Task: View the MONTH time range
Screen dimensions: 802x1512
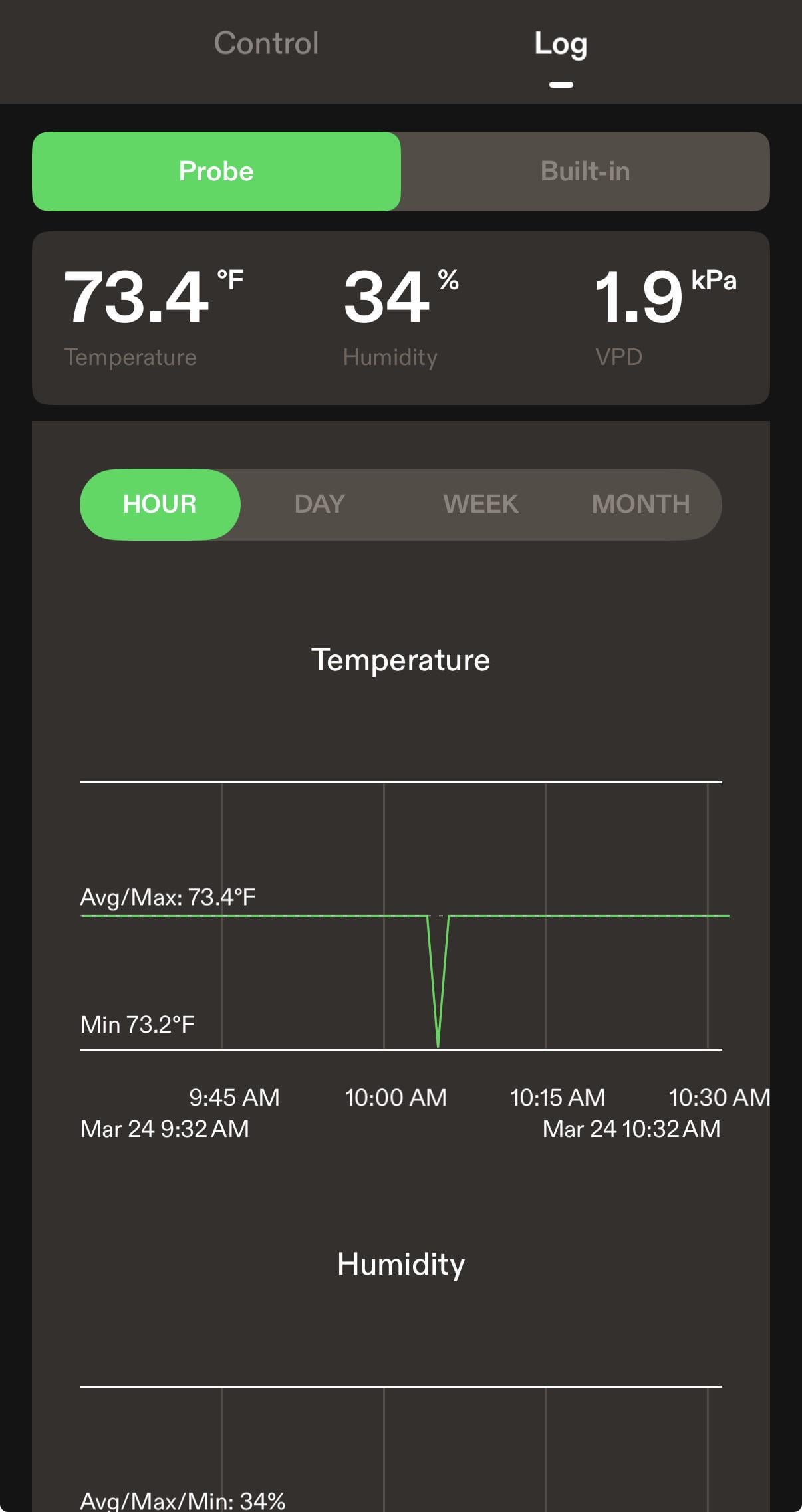Action: 640,504
